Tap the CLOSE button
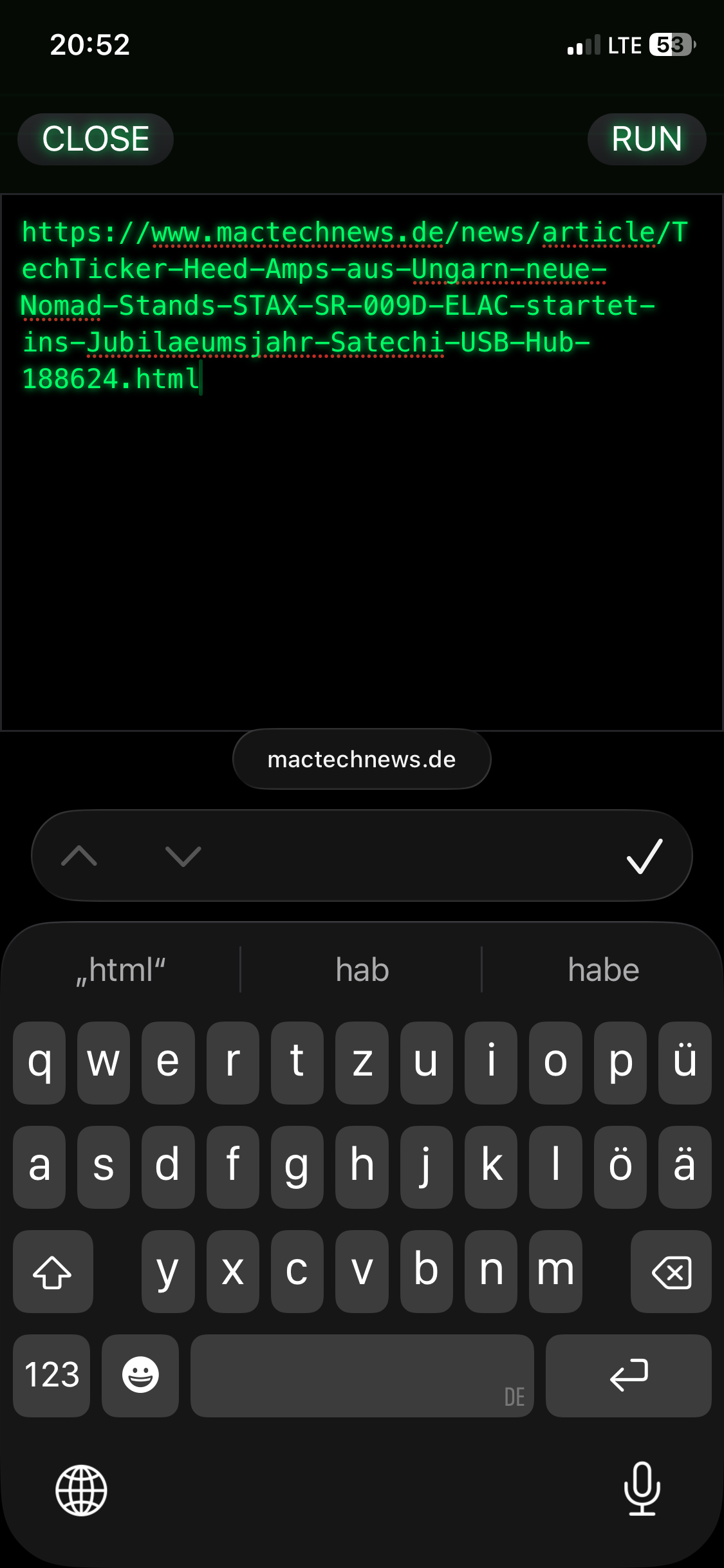 [95, 139]
